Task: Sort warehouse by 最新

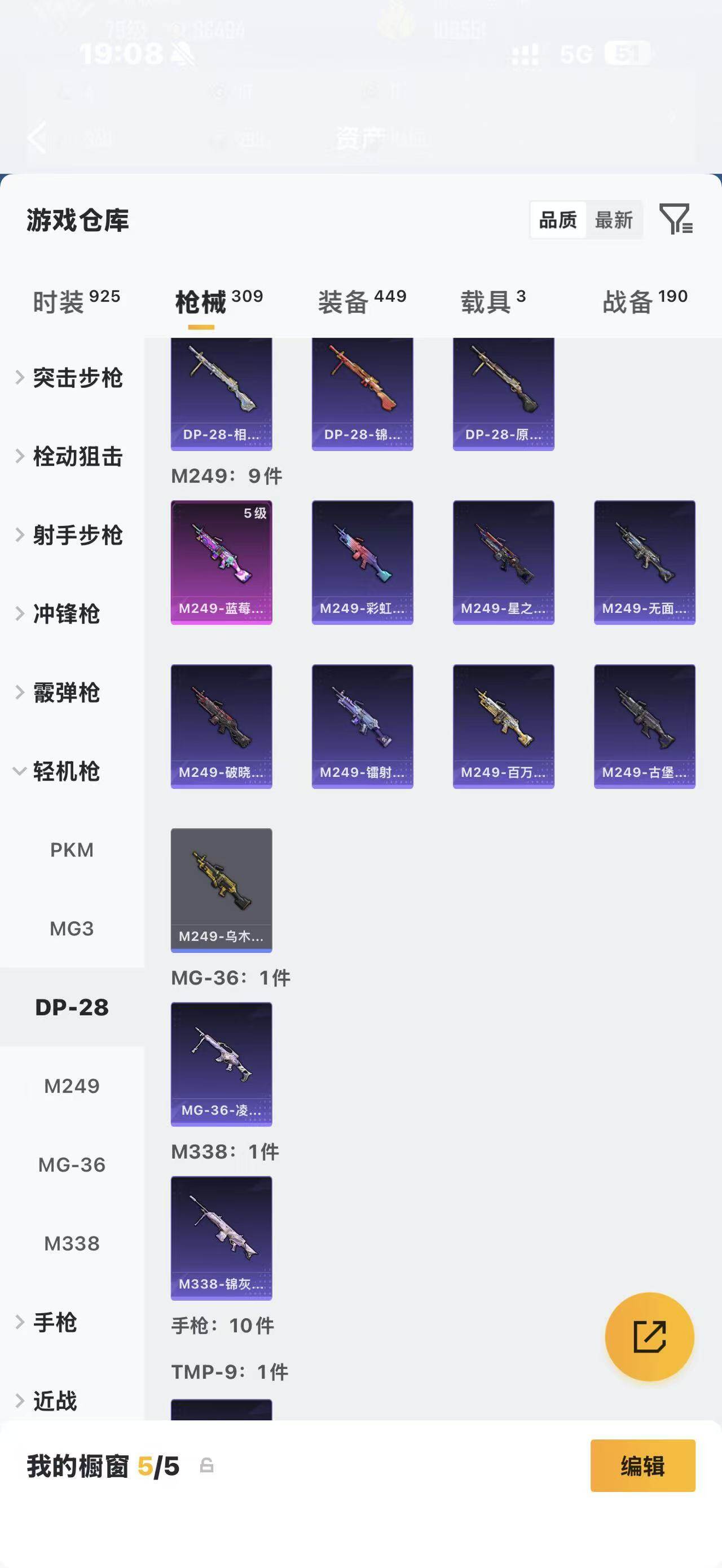Action: pyautogui.click(x=614, y=220)
